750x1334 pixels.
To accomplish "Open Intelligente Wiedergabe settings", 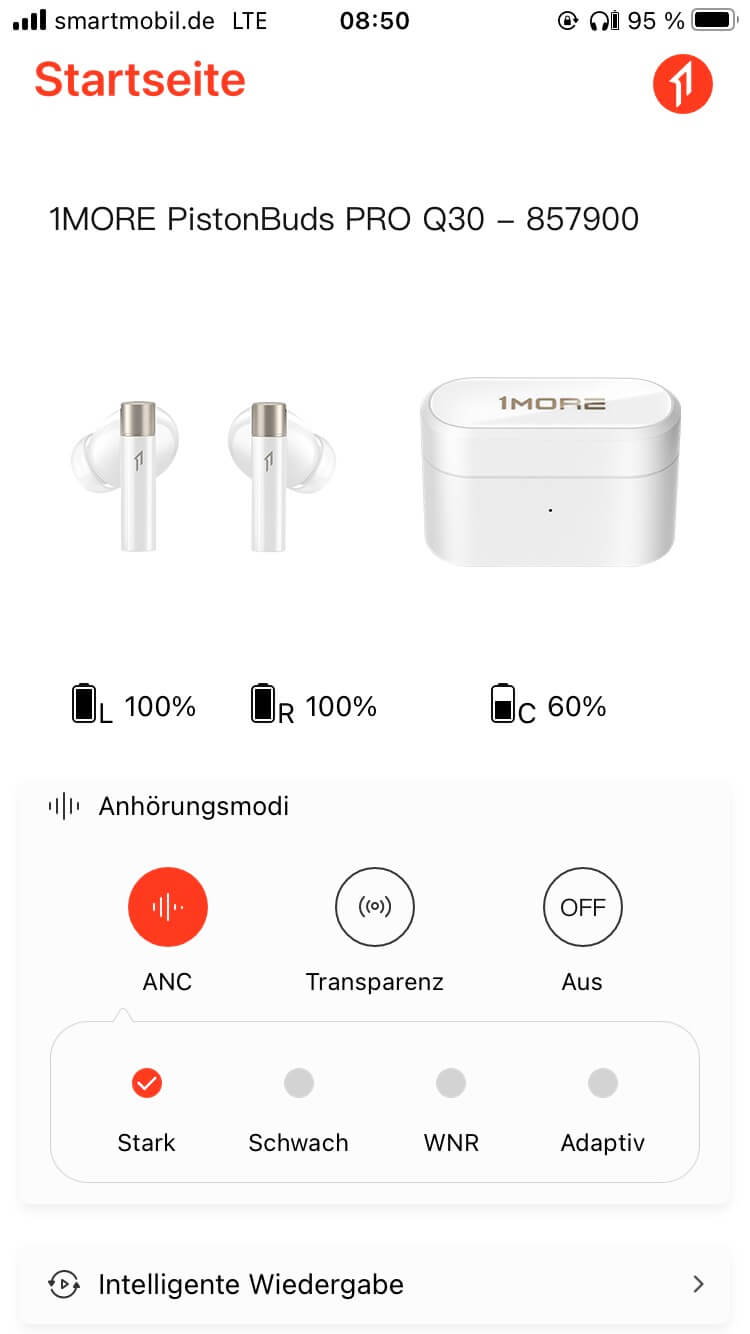I will 375,1284.
